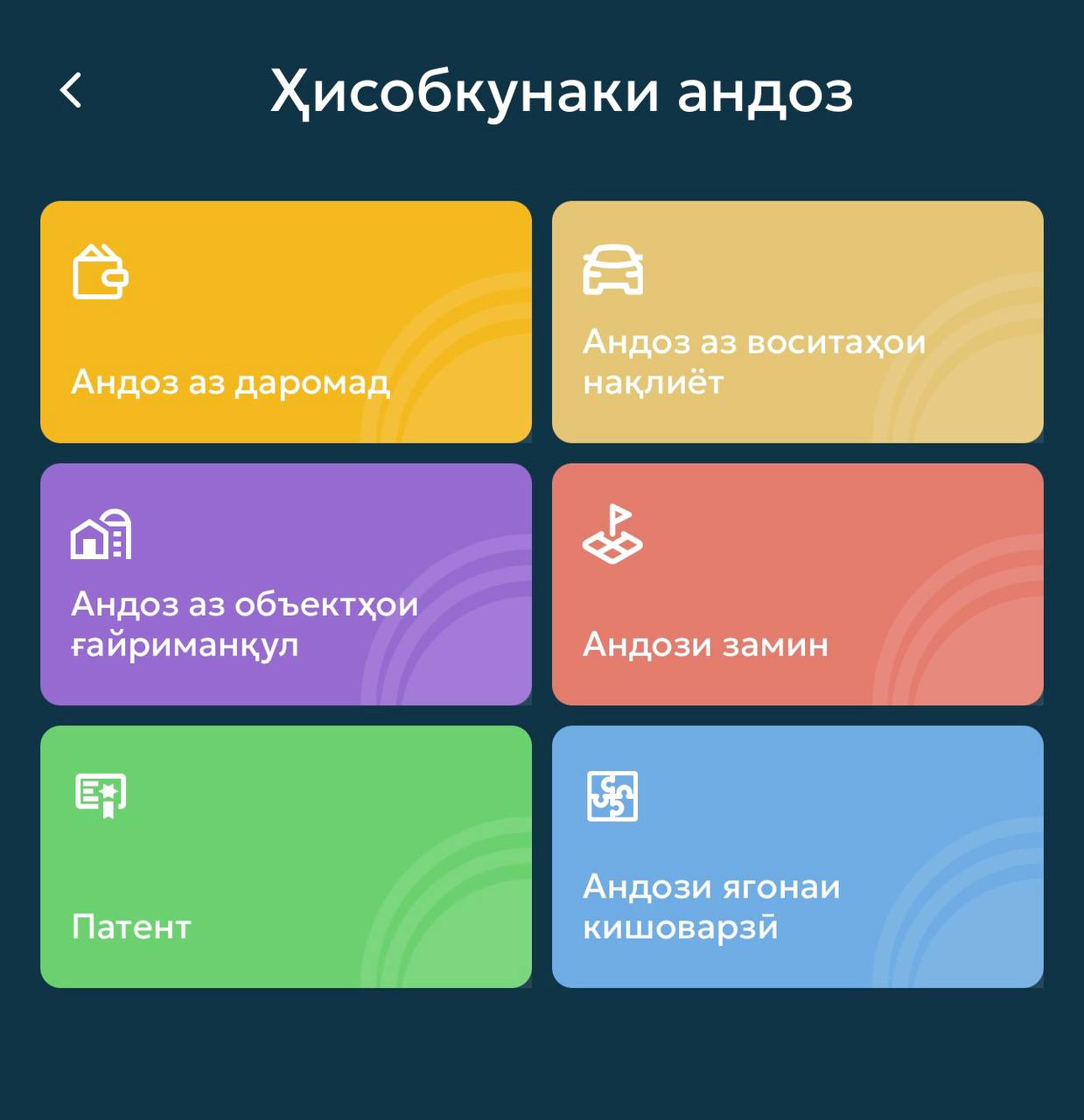Tap the Андози ягонаи кишоварзӣ card
Screen dimensions: 1084x1120
point(797,857)
